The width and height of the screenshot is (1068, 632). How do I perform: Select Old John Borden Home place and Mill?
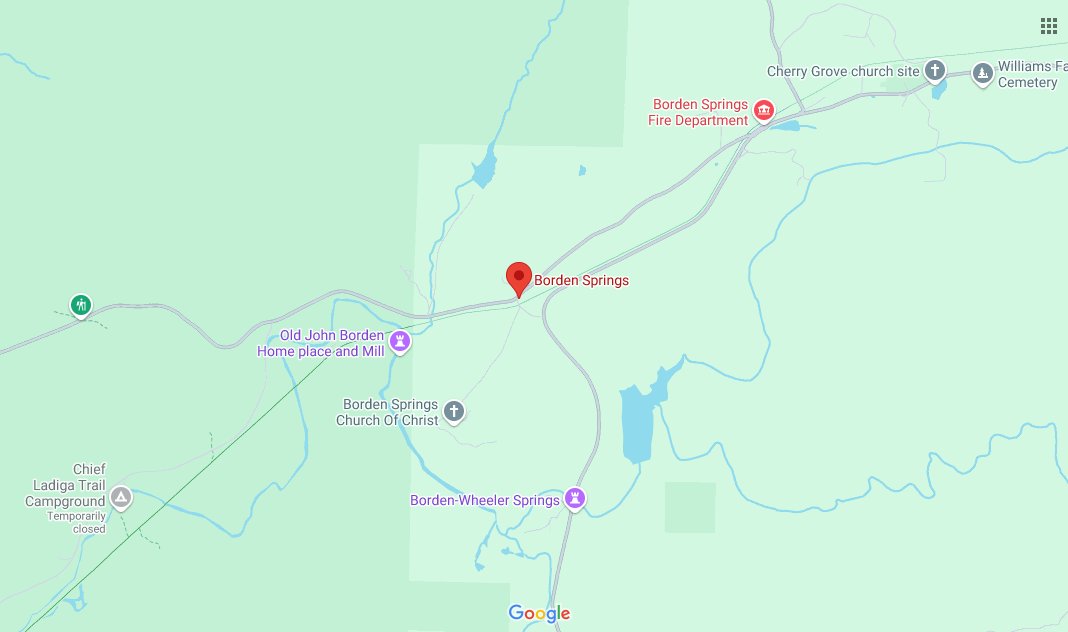400,341
